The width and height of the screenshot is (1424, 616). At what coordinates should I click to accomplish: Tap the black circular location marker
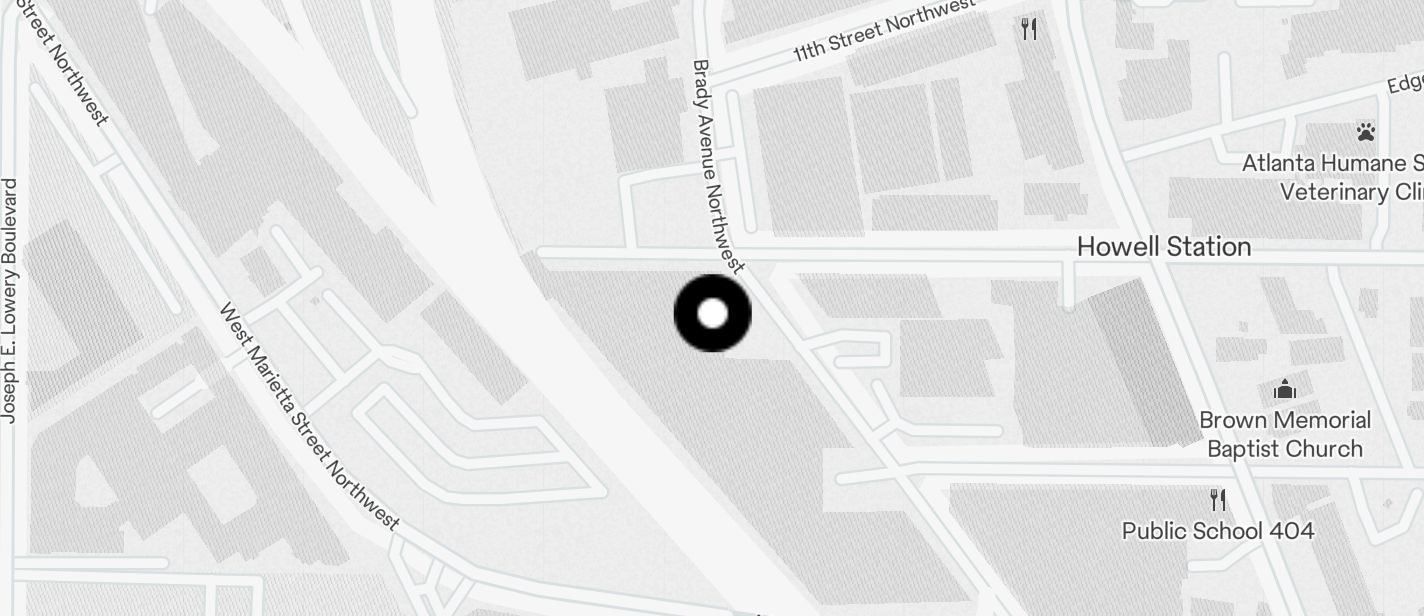click(712, 314)
